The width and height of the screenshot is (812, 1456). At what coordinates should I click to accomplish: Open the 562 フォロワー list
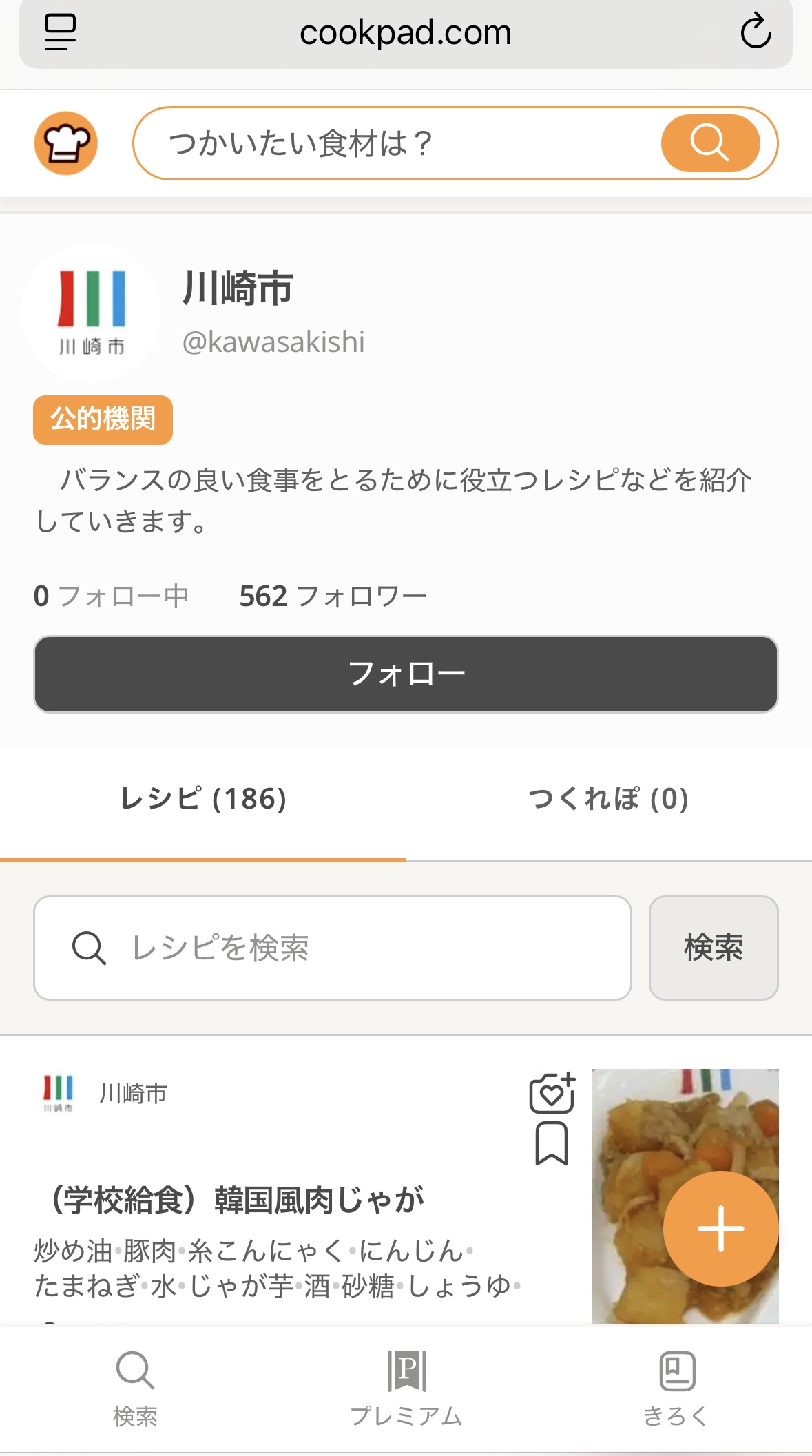[x=333, y=596]
